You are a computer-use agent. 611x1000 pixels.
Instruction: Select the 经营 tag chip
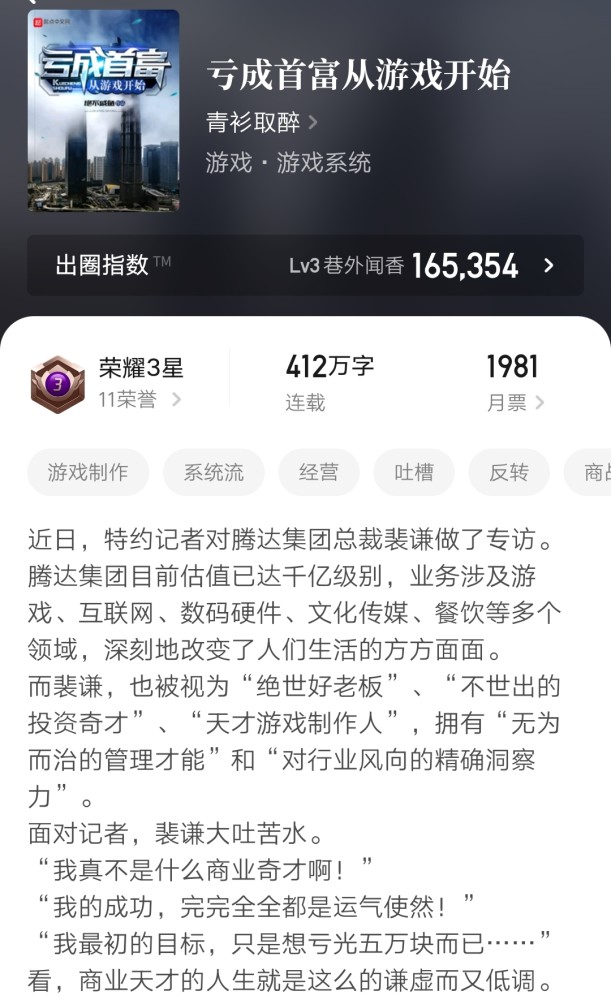coord(318,473)
